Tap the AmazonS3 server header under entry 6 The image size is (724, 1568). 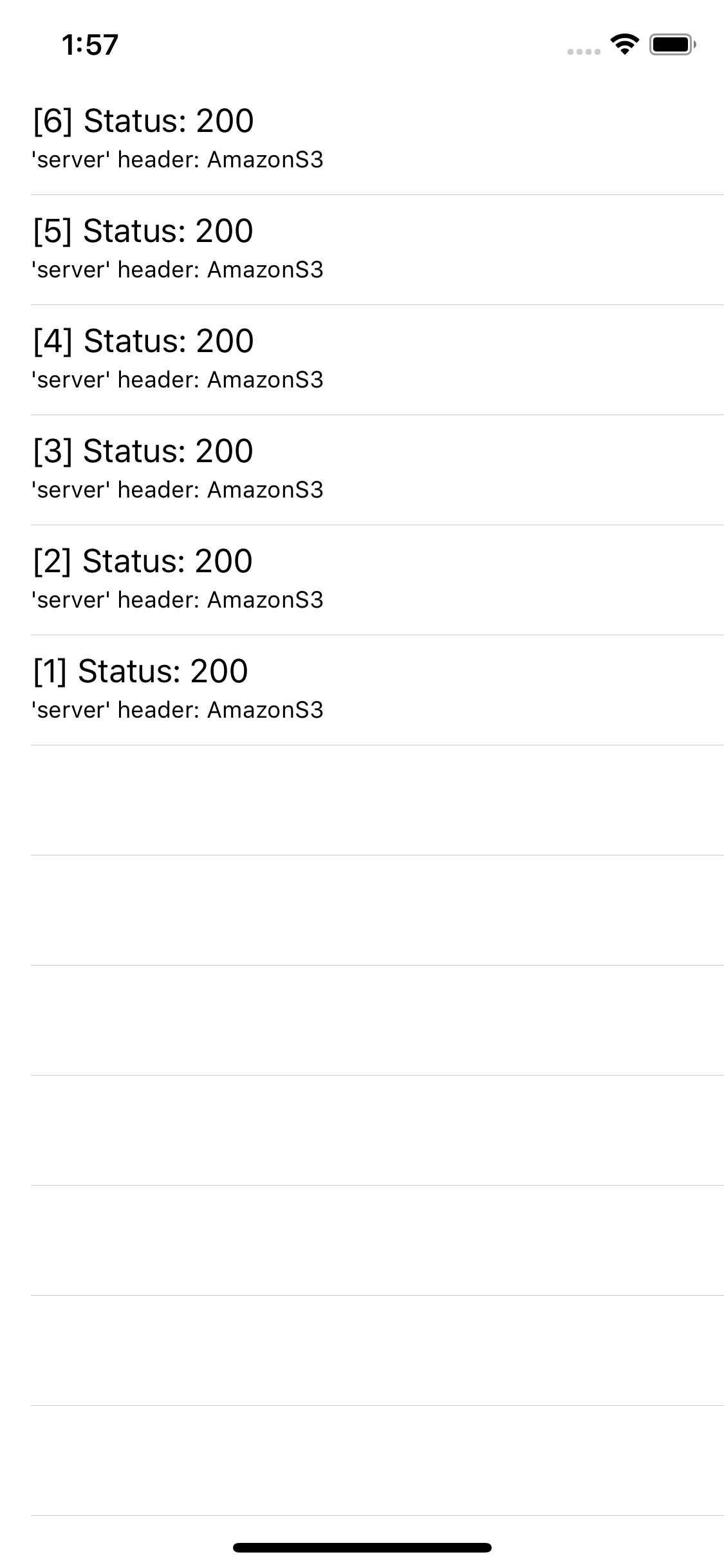[x=178, y=160]
